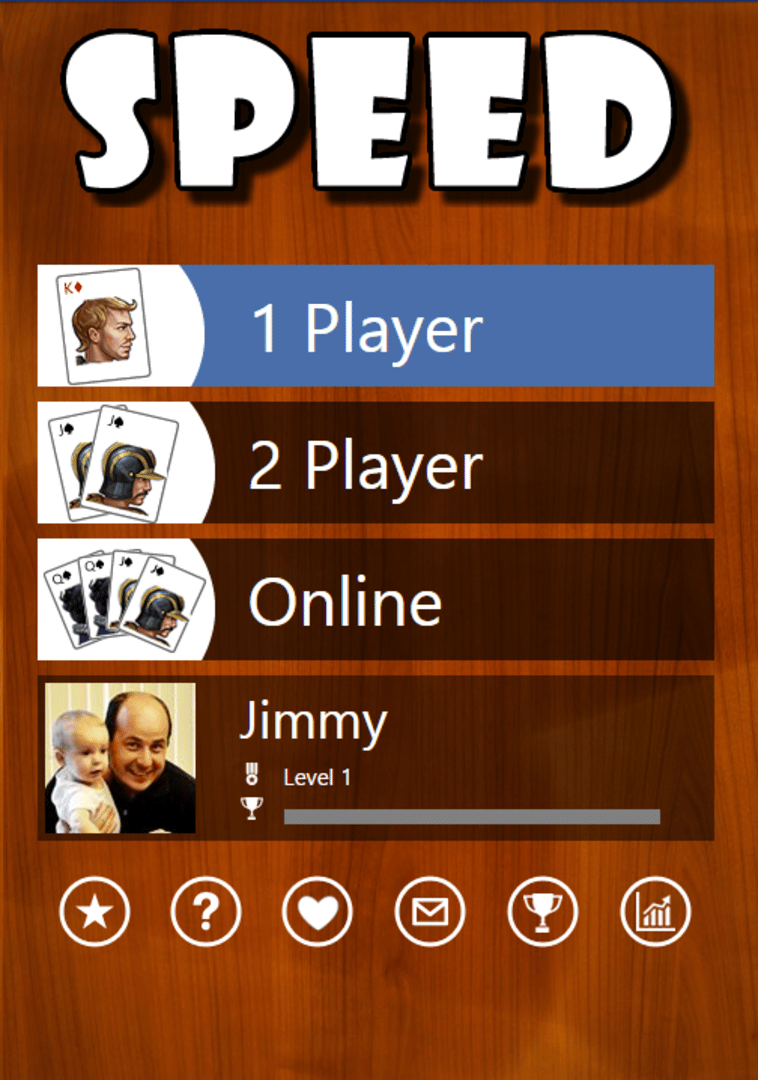View the trophy achievements icon

(x=542, y=911)
